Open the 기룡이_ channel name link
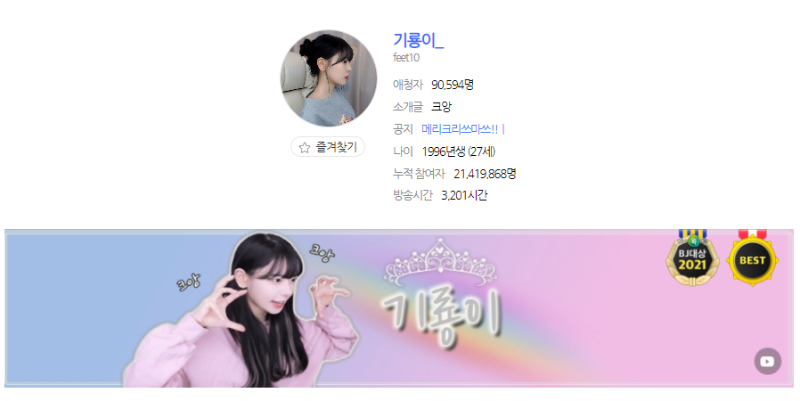Image resolution: width=800 pixels, height=401 pixels. [418, 40]
